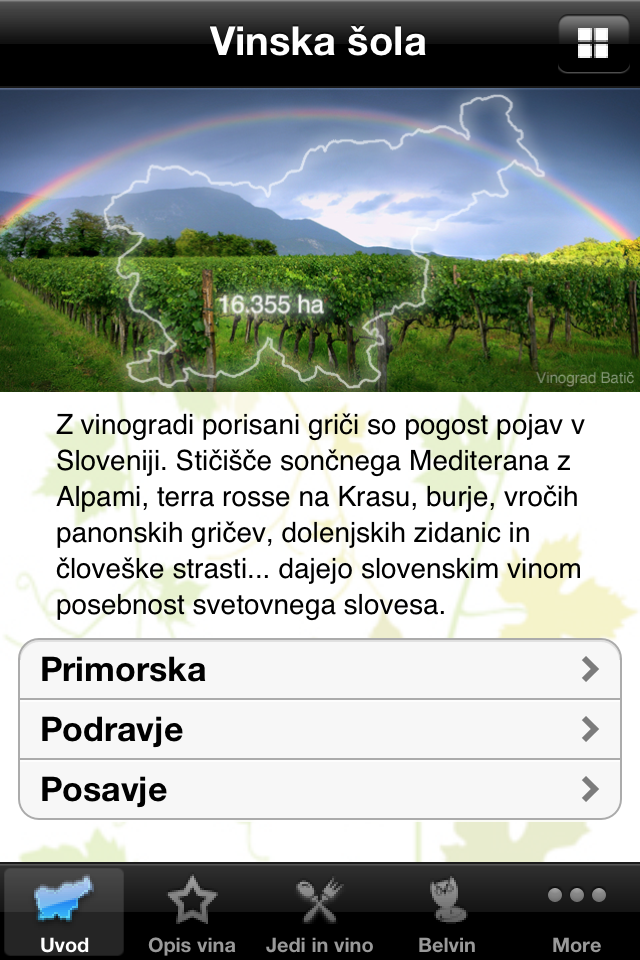Select the Podravje region row
The height and width of the screenshot is (960, 640).
(x=320, y=729)
